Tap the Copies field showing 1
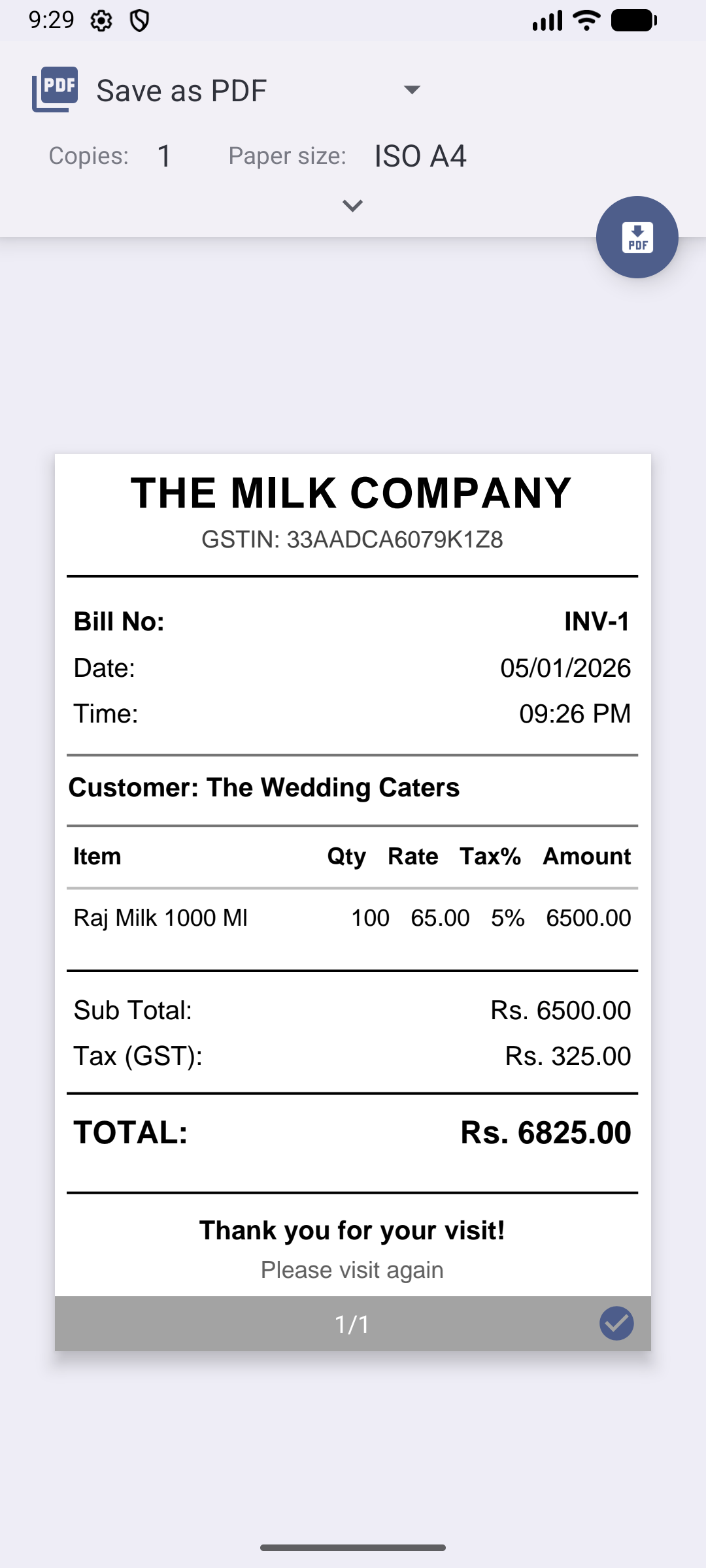 coord(163,155)
